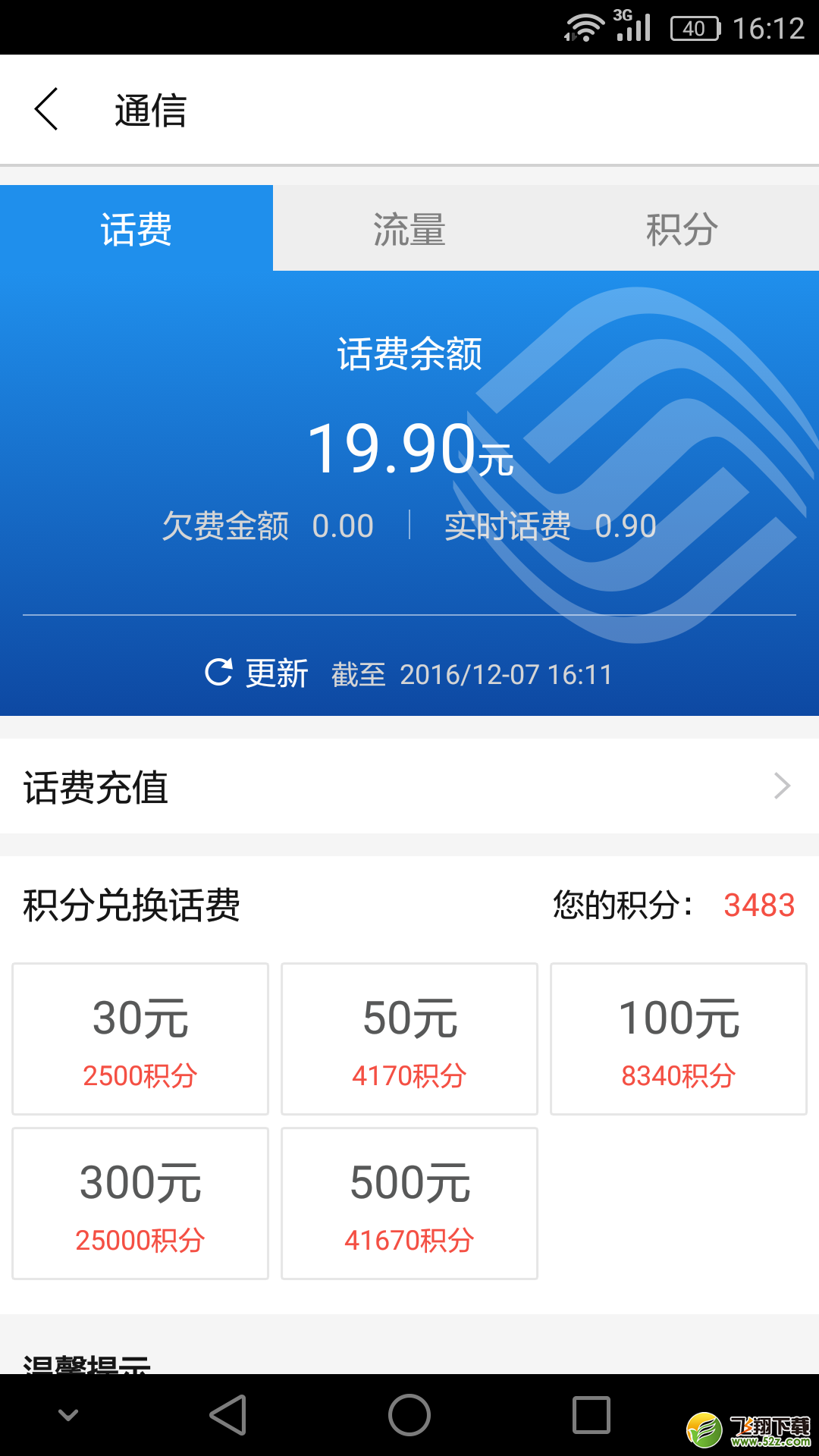Go back from the 通信 page

point(46,109)
